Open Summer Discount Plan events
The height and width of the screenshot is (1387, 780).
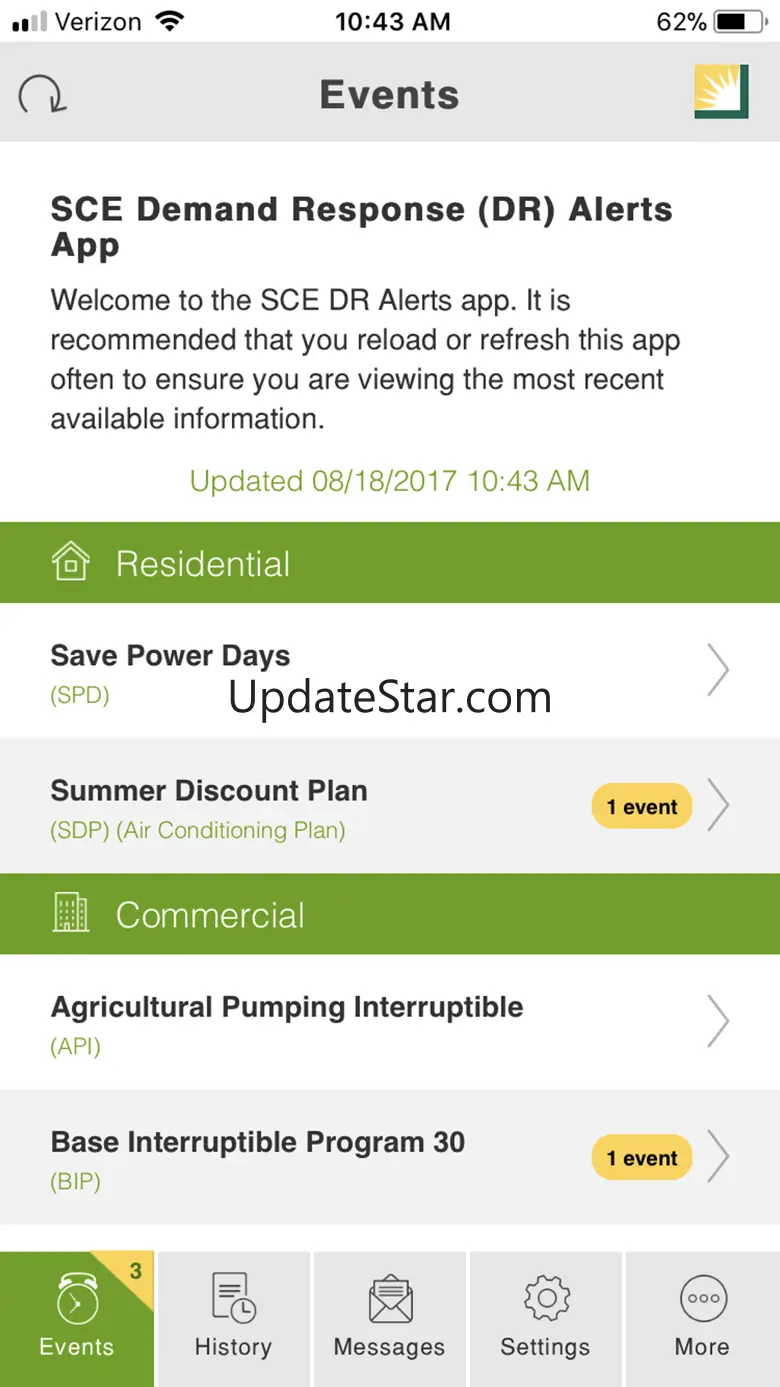(x=390, y=806)
